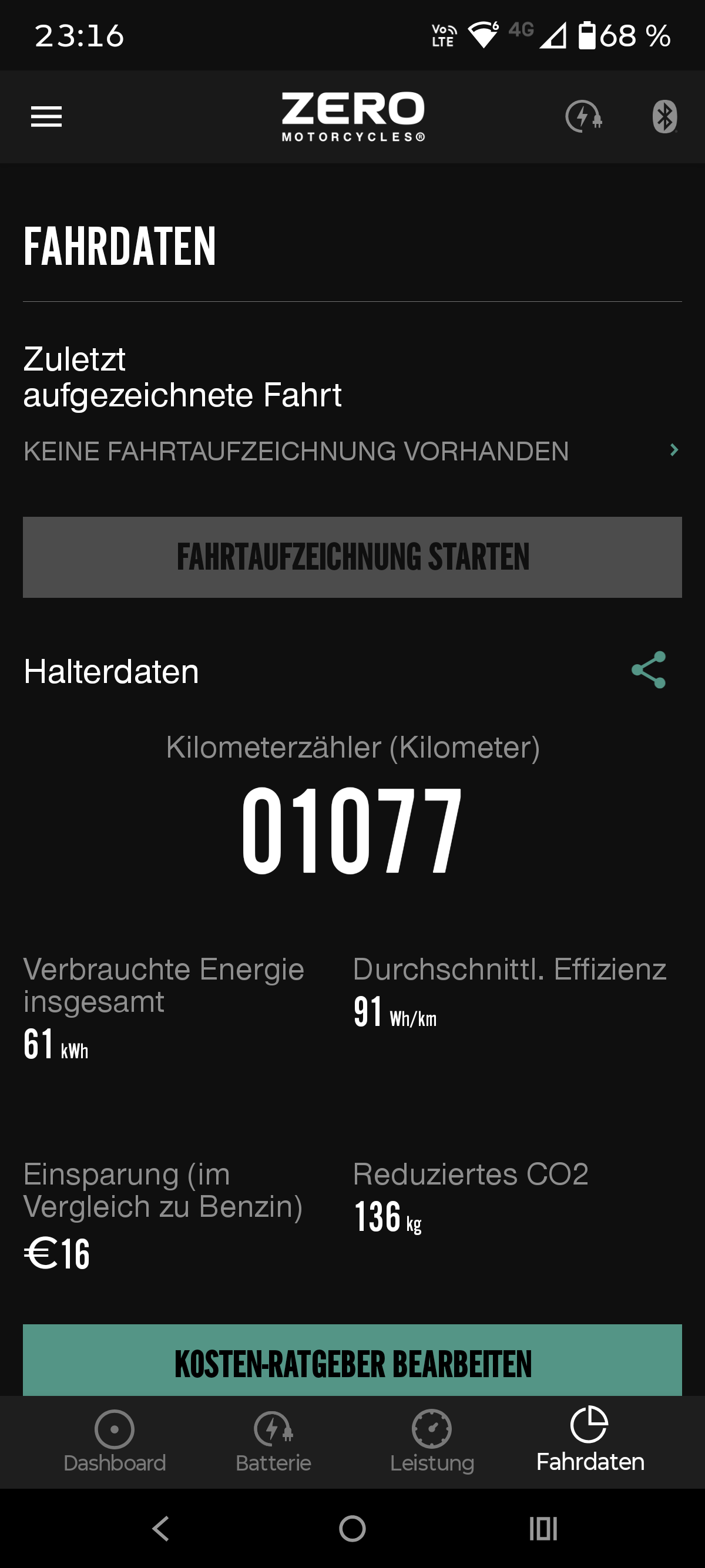Go back with the system back button

[161, 1528]
